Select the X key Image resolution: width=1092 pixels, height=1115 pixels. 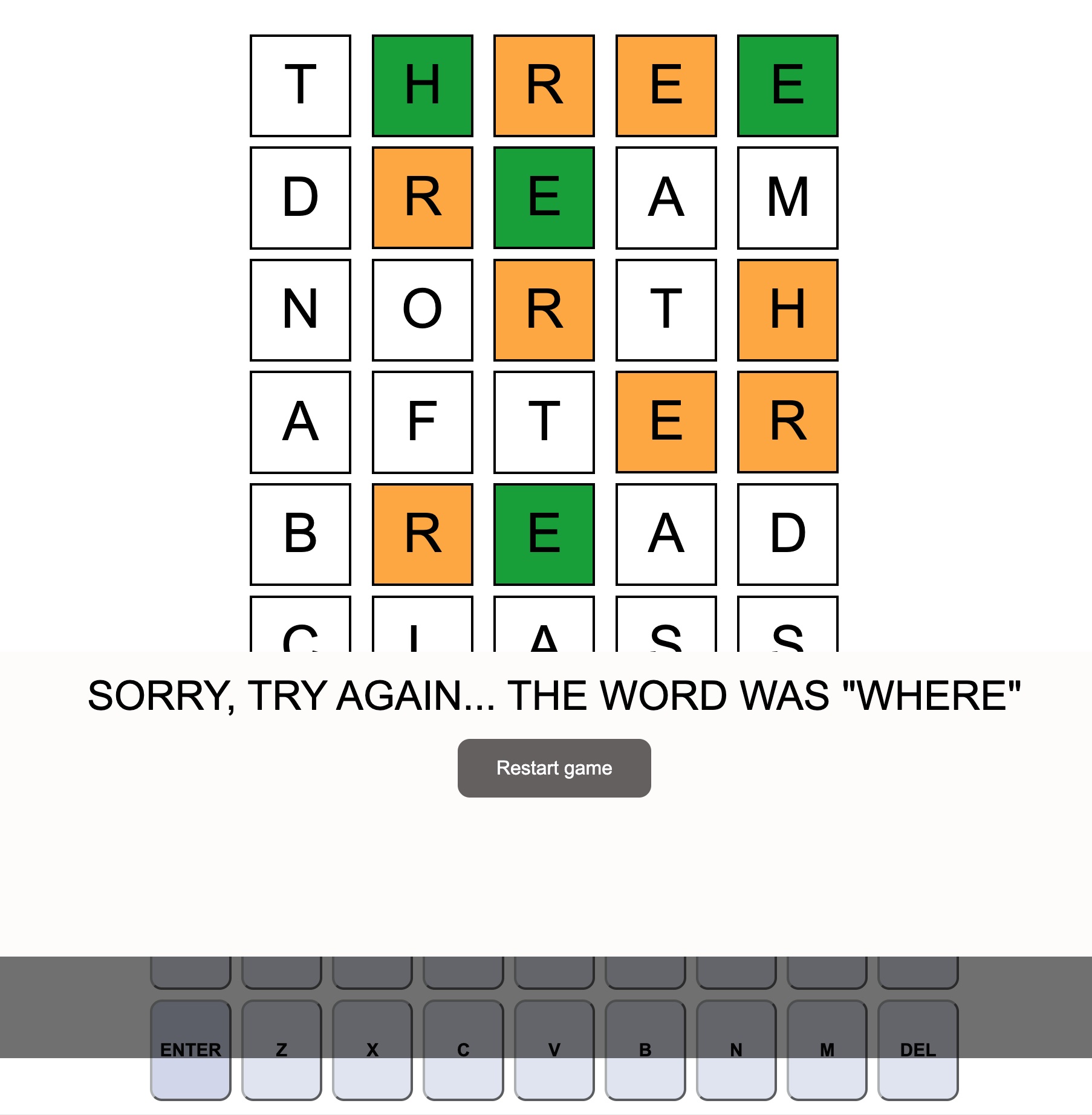pyautogui.click(x=372, y=1050)
